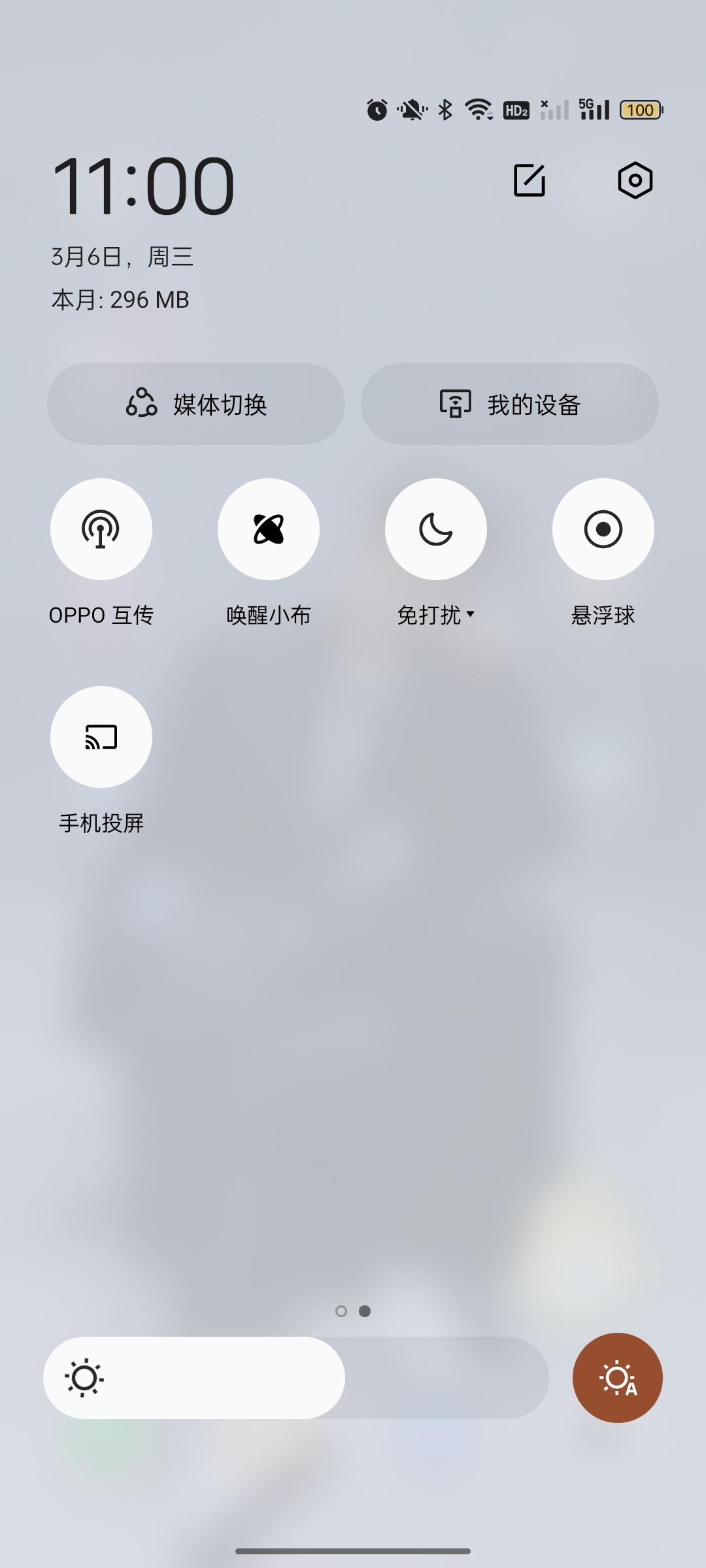Screen dimensions: 706x1568
Task: Open the 我的设备 my devices panel
Action: [510, 404]
